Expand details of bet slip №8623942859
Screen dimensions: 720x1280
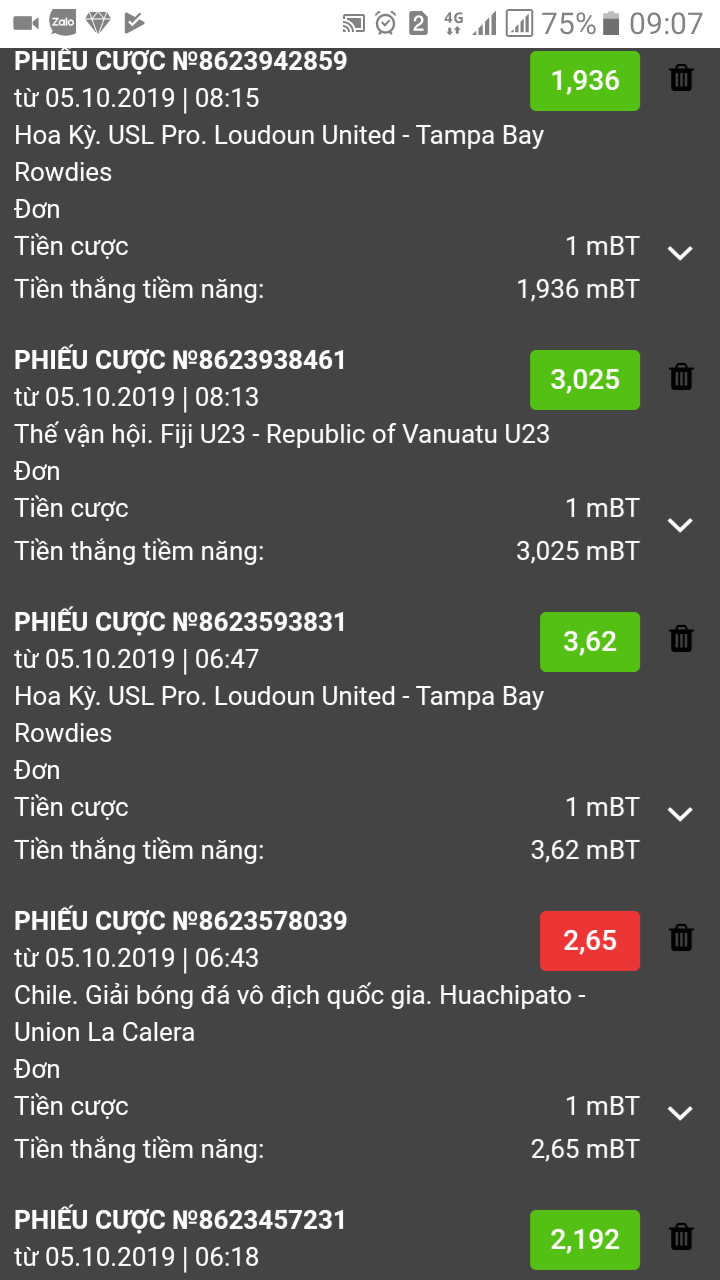(680, 253)
